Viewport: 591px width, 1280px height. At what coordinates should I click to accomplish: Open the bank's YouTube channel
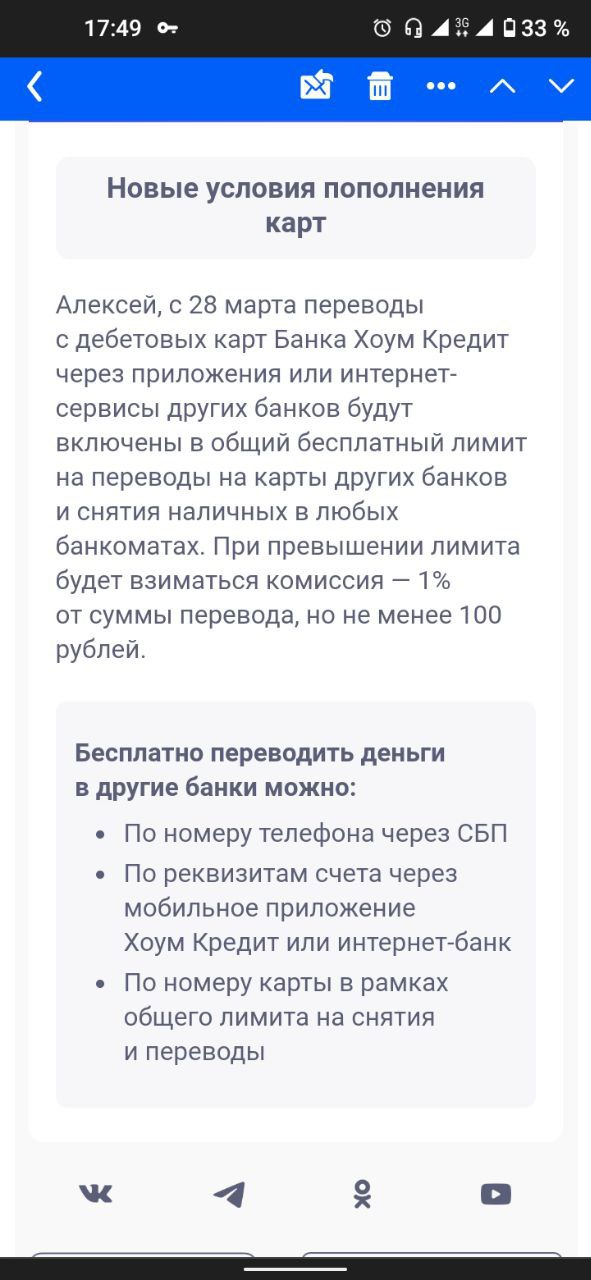point(495,1193)
